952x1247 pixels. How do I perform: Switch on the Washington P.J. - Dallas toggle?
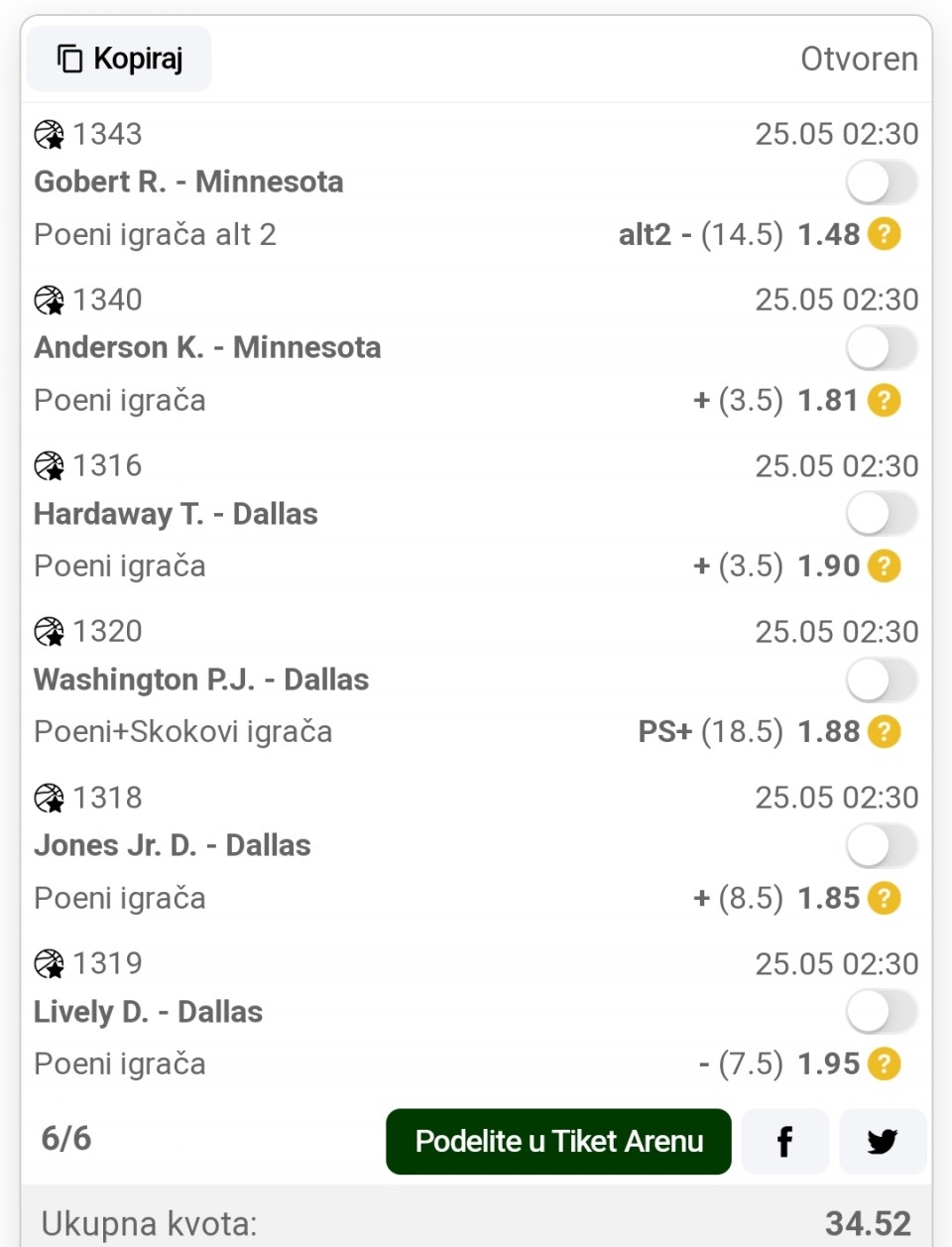pos(881,680)
